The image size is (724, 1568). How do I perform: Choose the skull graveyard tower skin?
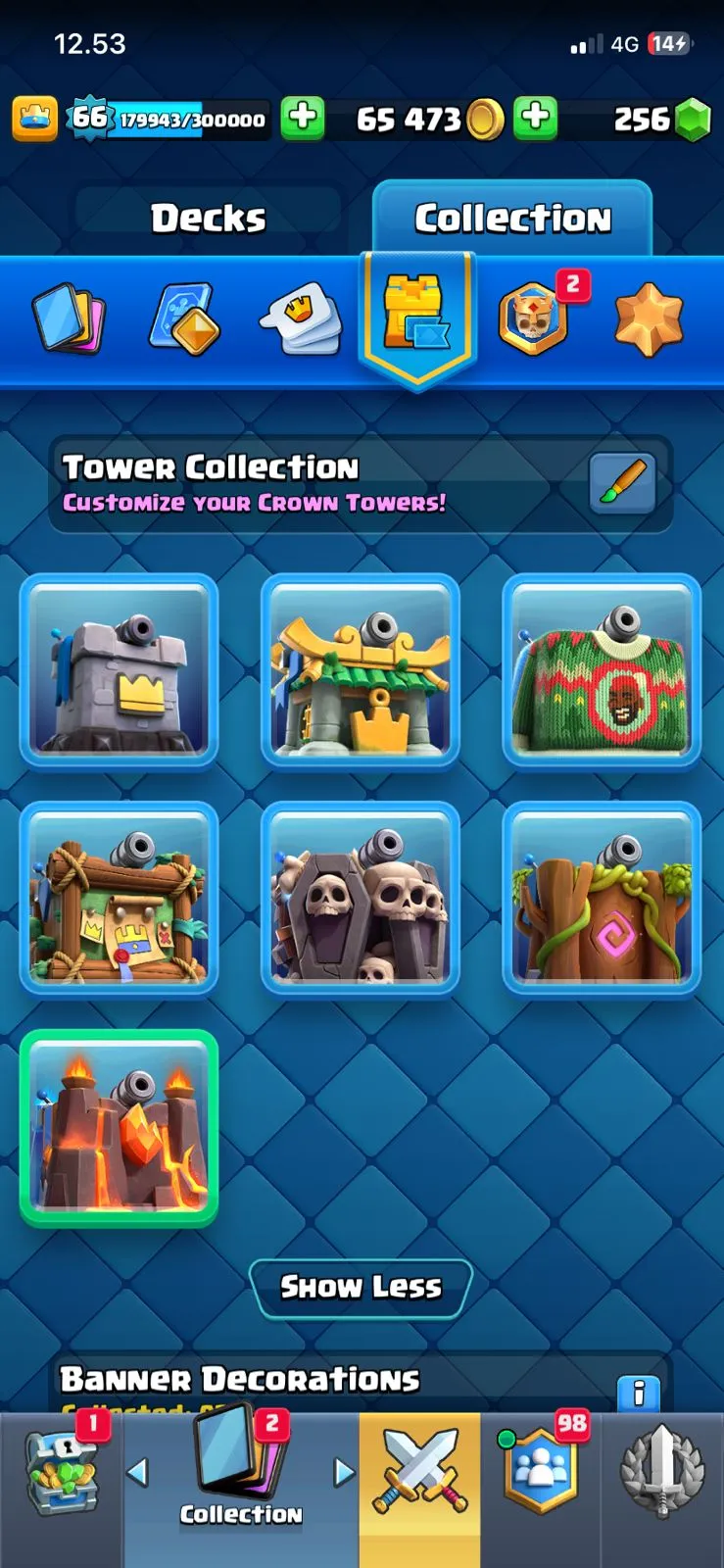pos(361,899)
